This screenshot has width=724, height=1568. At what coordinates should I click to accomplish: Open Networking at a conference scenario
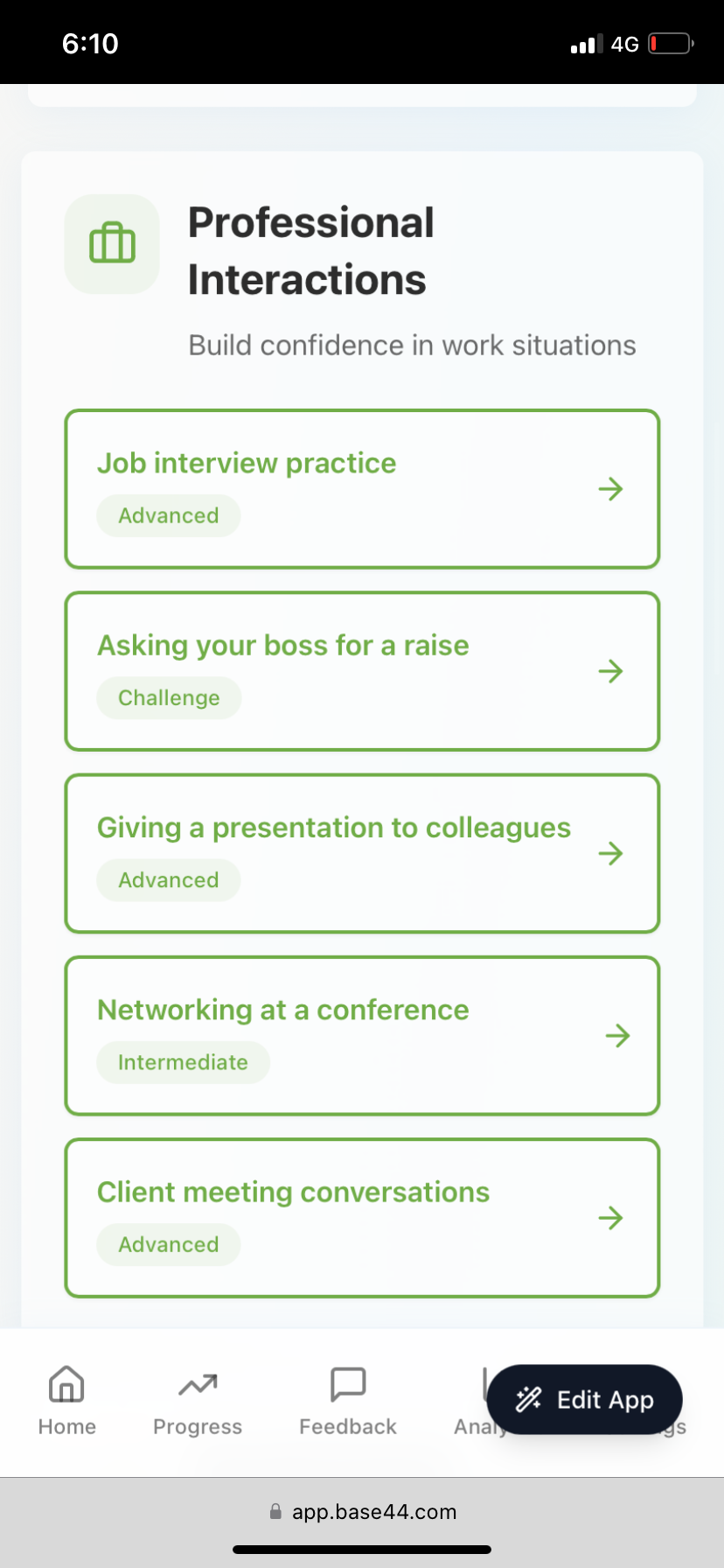pos(362,1035)
